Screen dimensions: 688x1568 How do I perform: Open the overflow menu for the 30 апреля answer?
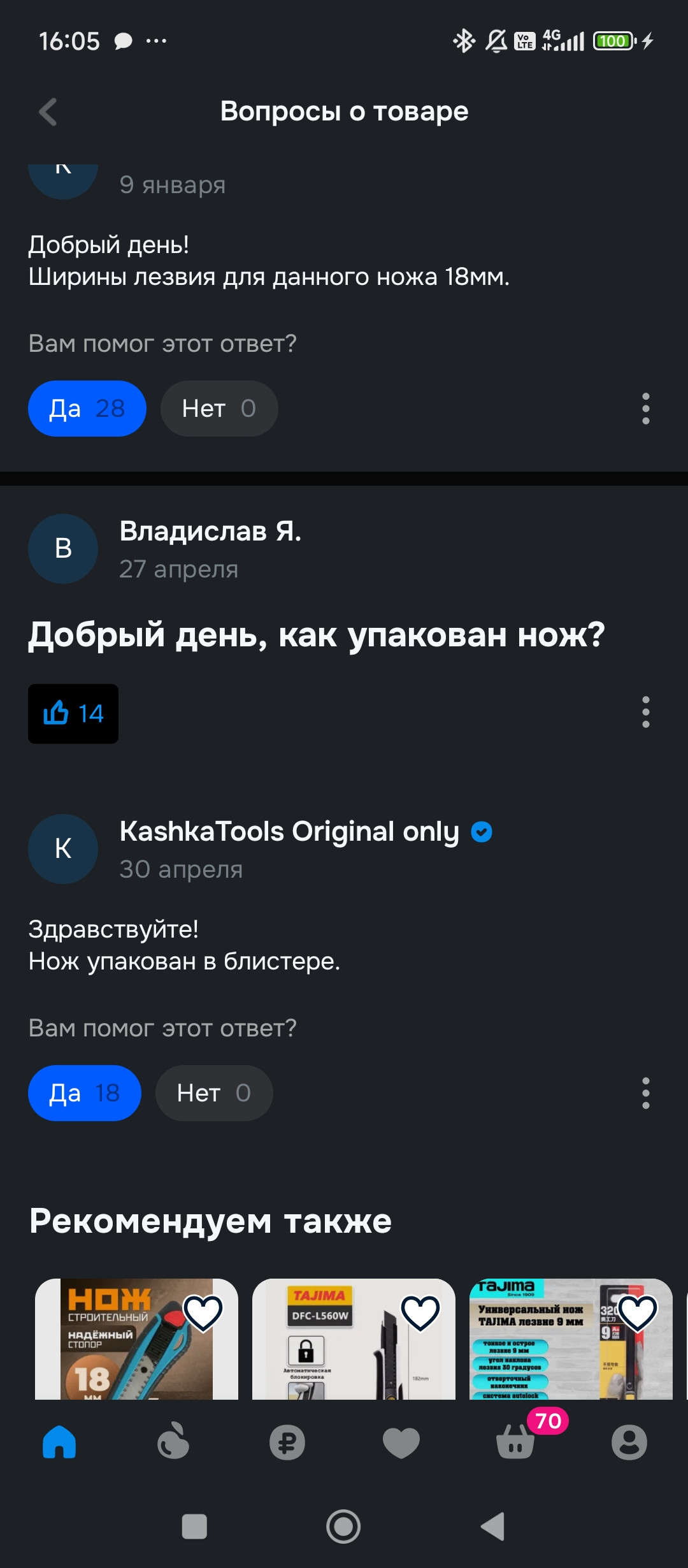pos(645,1093)
